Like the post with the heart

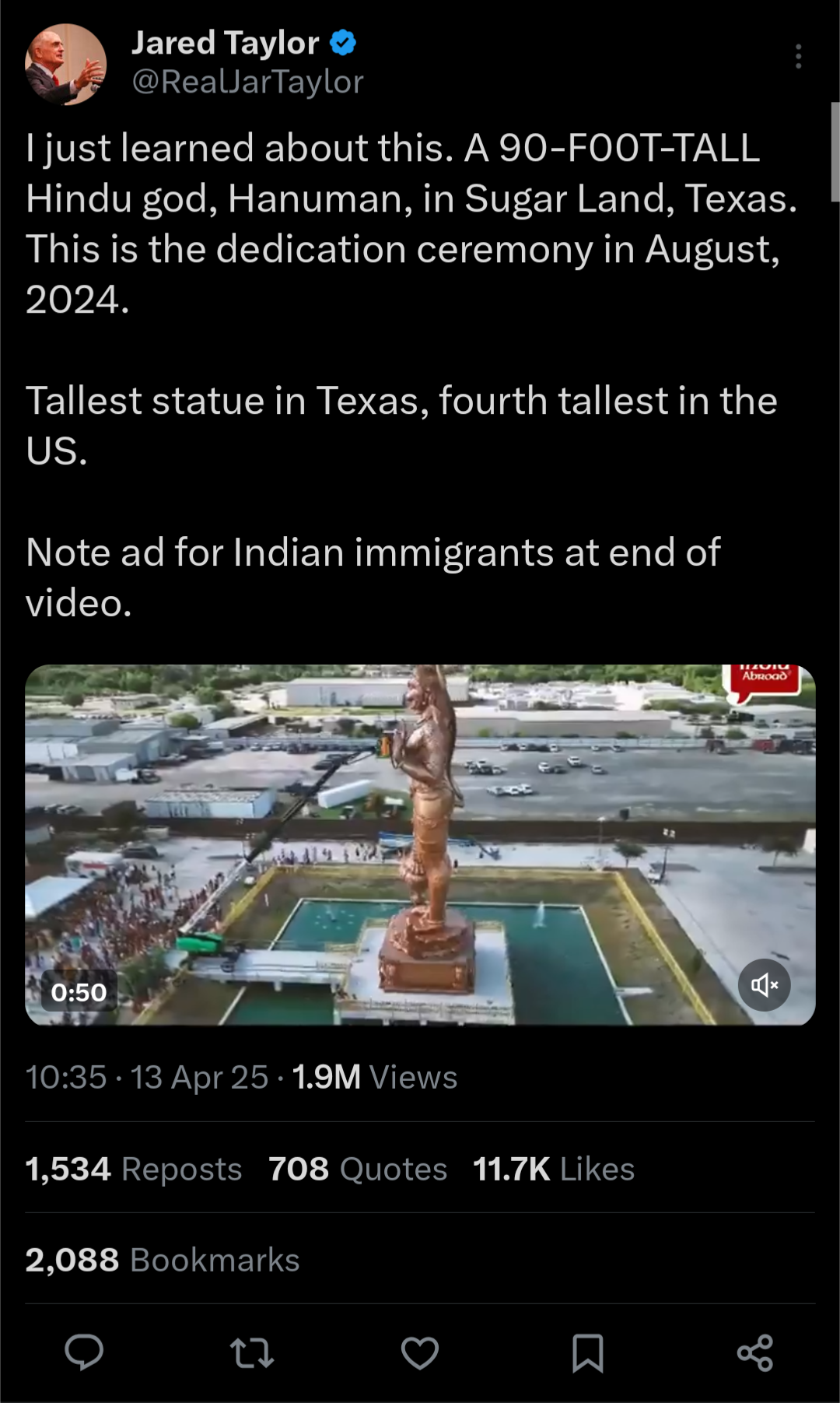click(x=420, y=1353)
